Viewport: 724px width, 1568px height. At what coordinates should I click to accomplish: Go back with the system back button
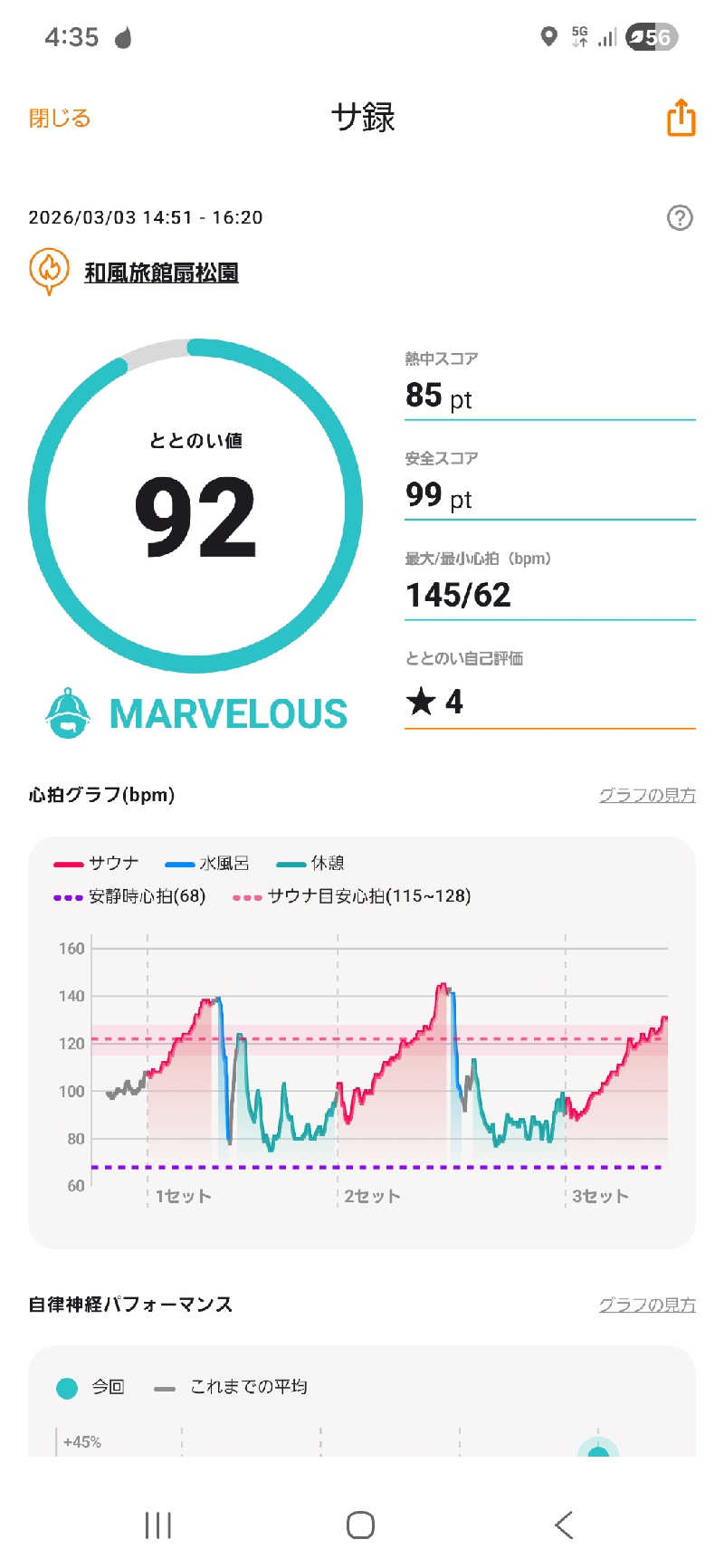(x=564, y=1525)
